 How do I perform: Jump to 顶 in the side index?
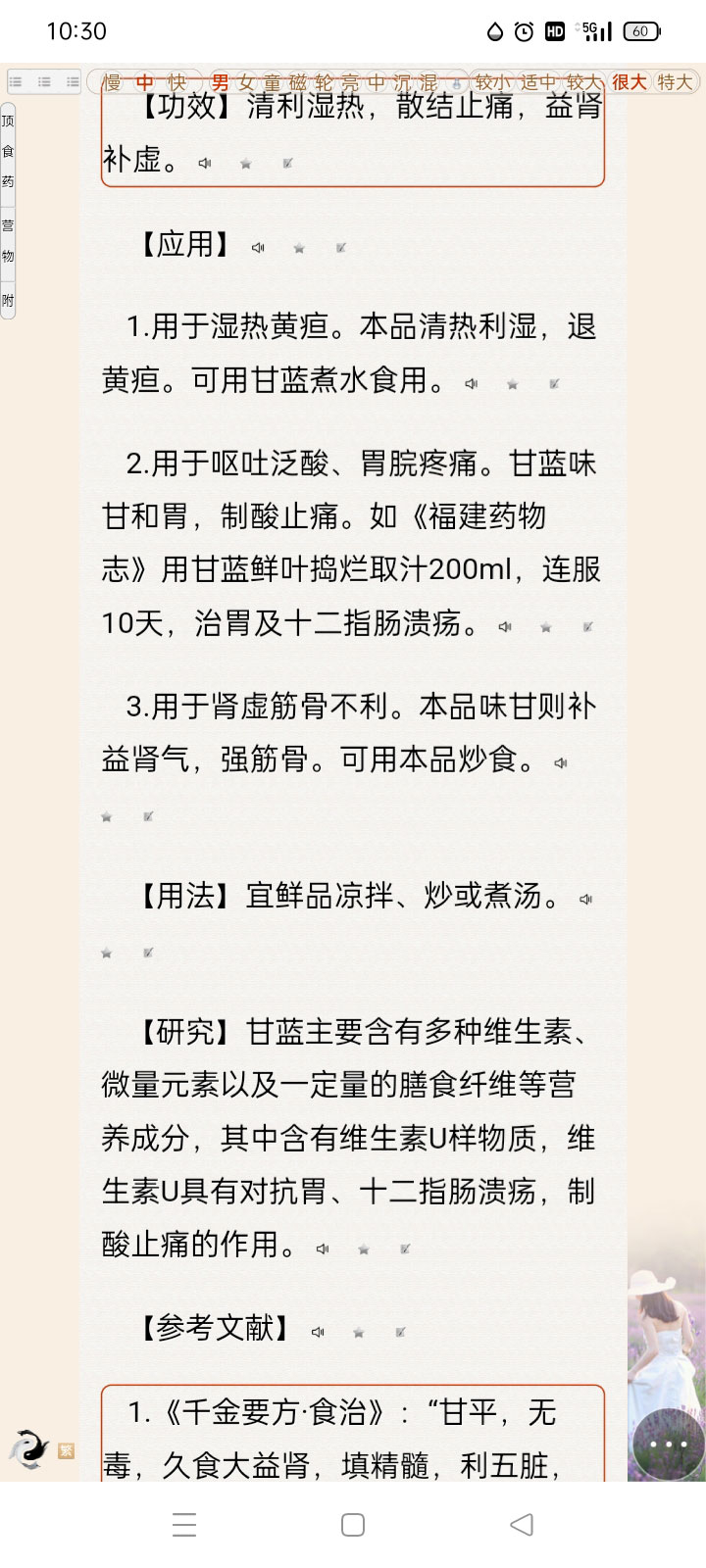point(8,121)
